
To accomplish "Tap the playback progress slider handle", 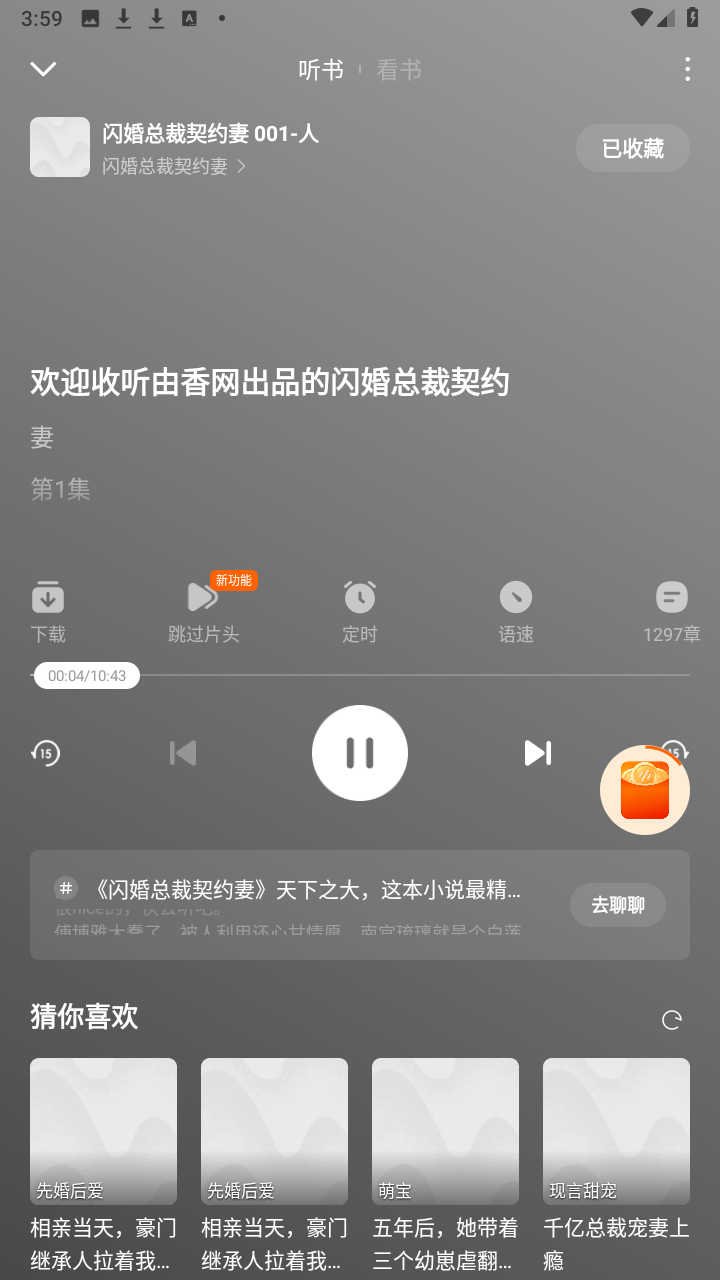I will 87,676.
